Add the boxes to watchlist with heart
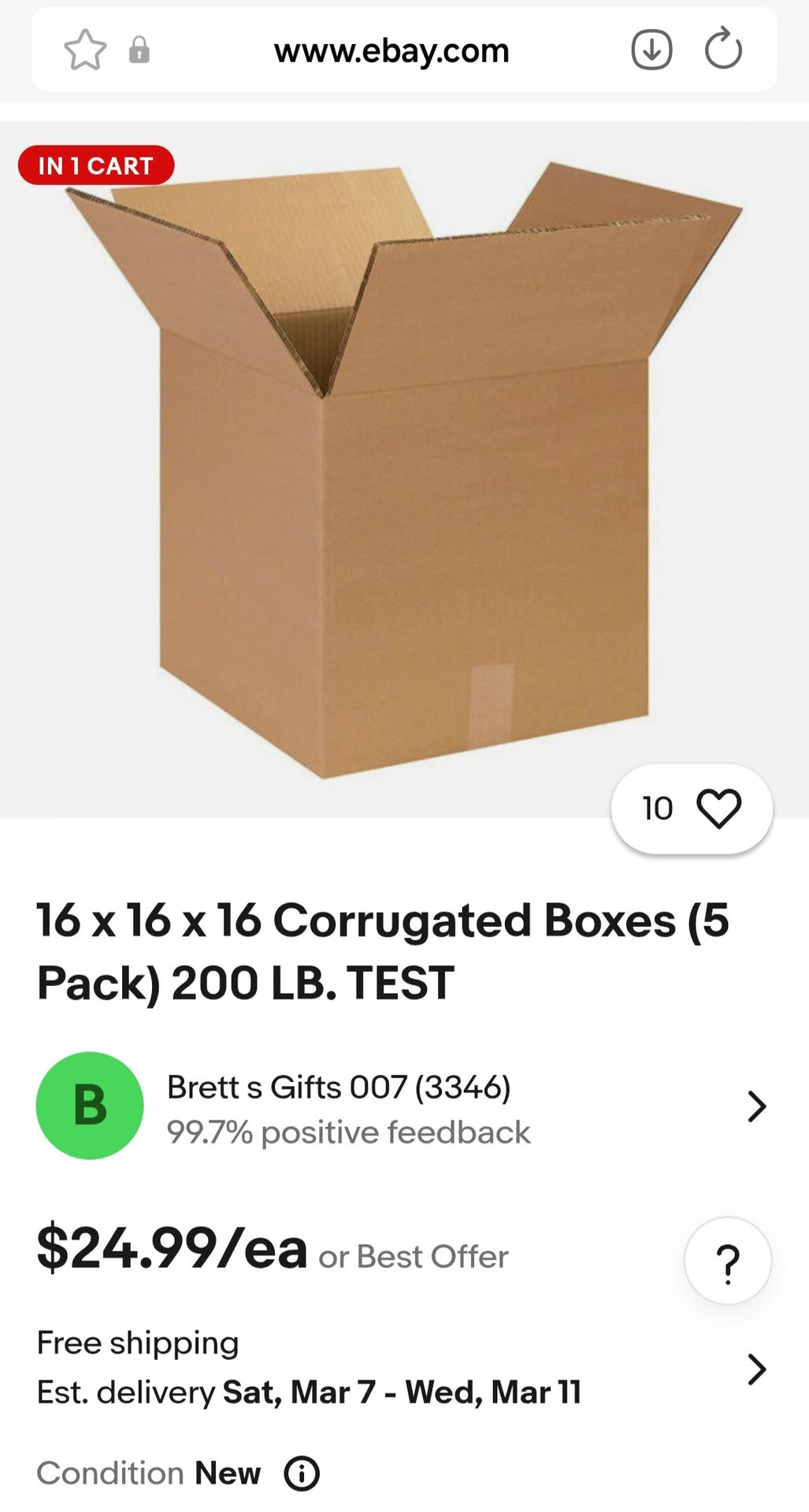The image size is (809, 1512). click(718, 809)
